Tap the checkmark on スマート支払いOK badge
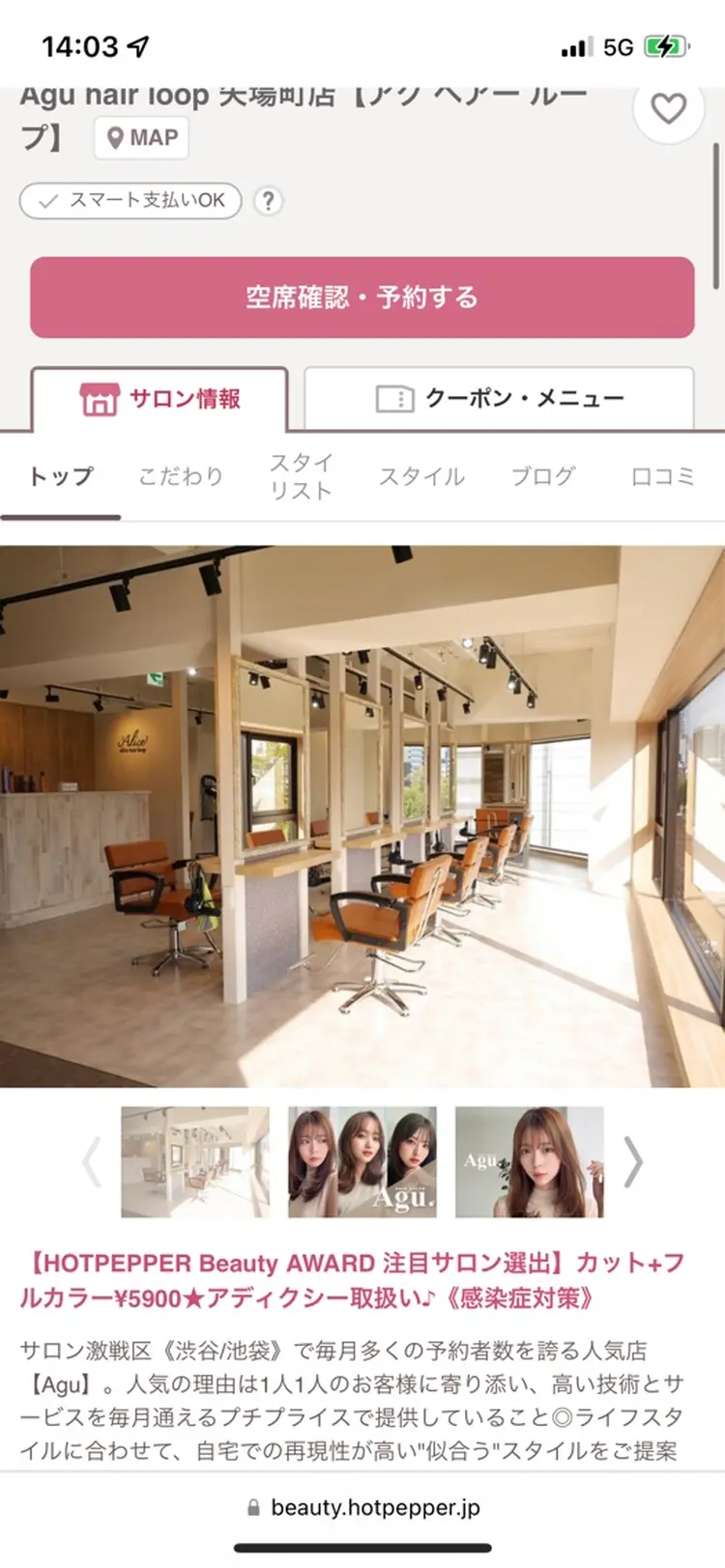Viewport: 725px width, 1568px height. 46,201
